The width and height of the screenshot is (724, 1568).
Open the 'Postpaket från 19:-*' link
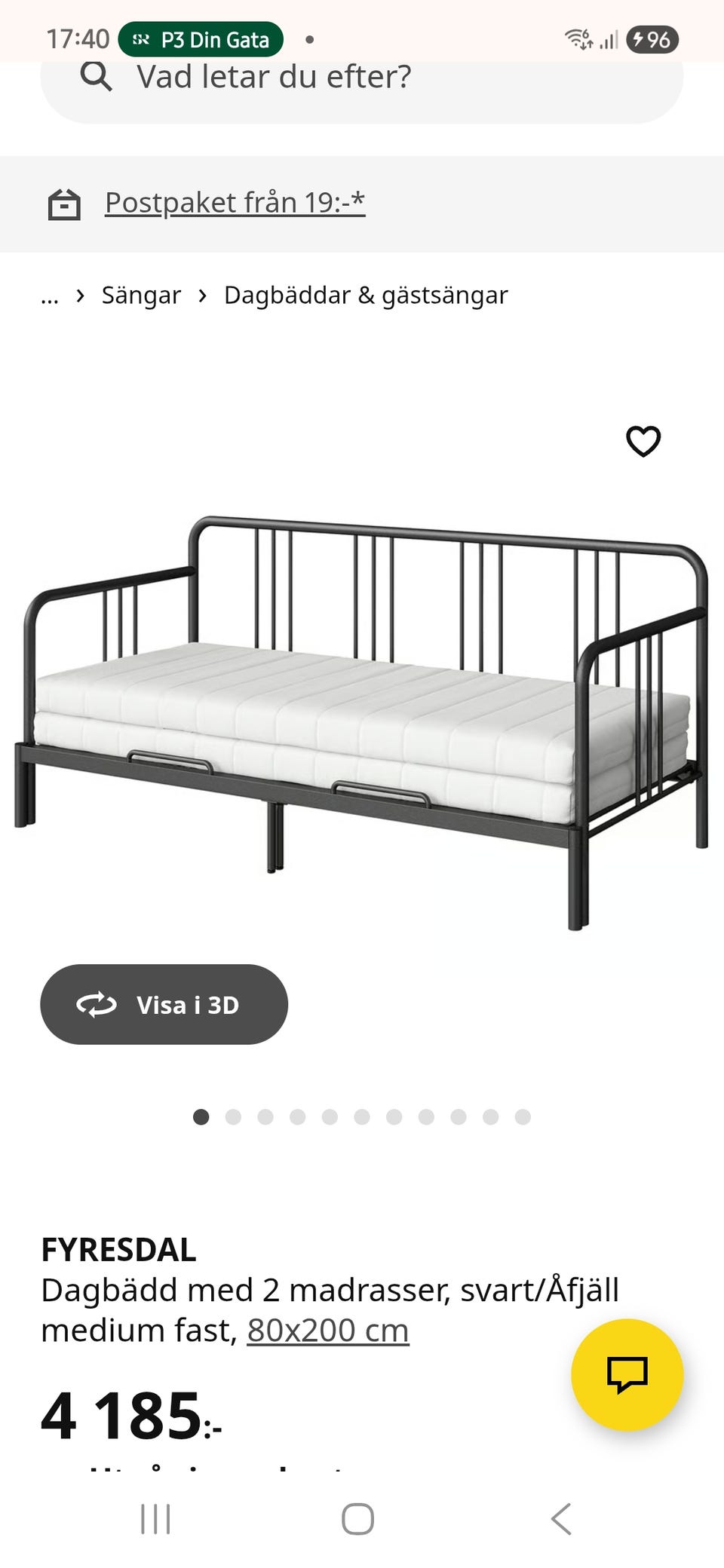(x=235, y=203)
